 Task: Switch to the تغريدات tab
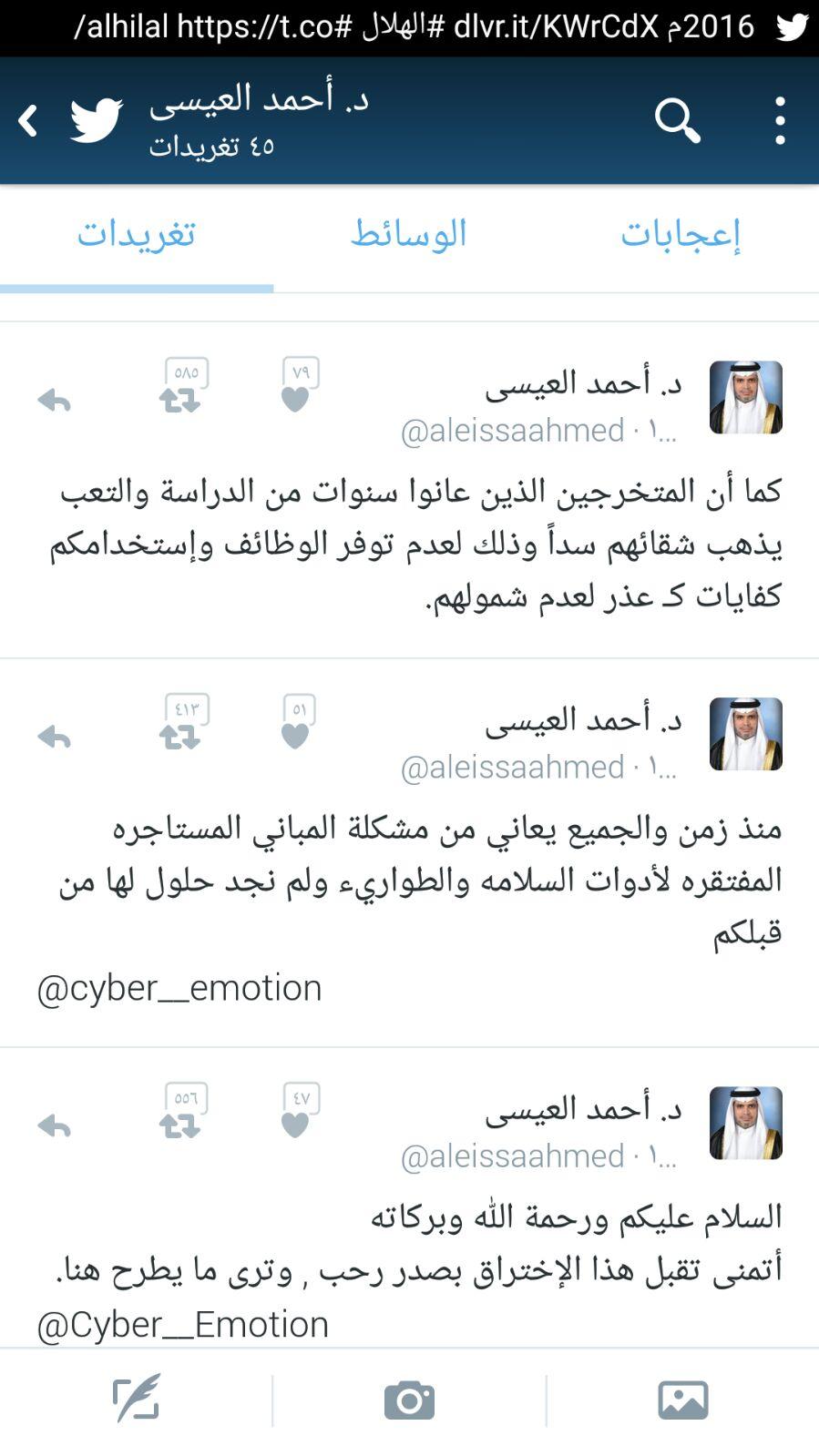coord(137,235)
